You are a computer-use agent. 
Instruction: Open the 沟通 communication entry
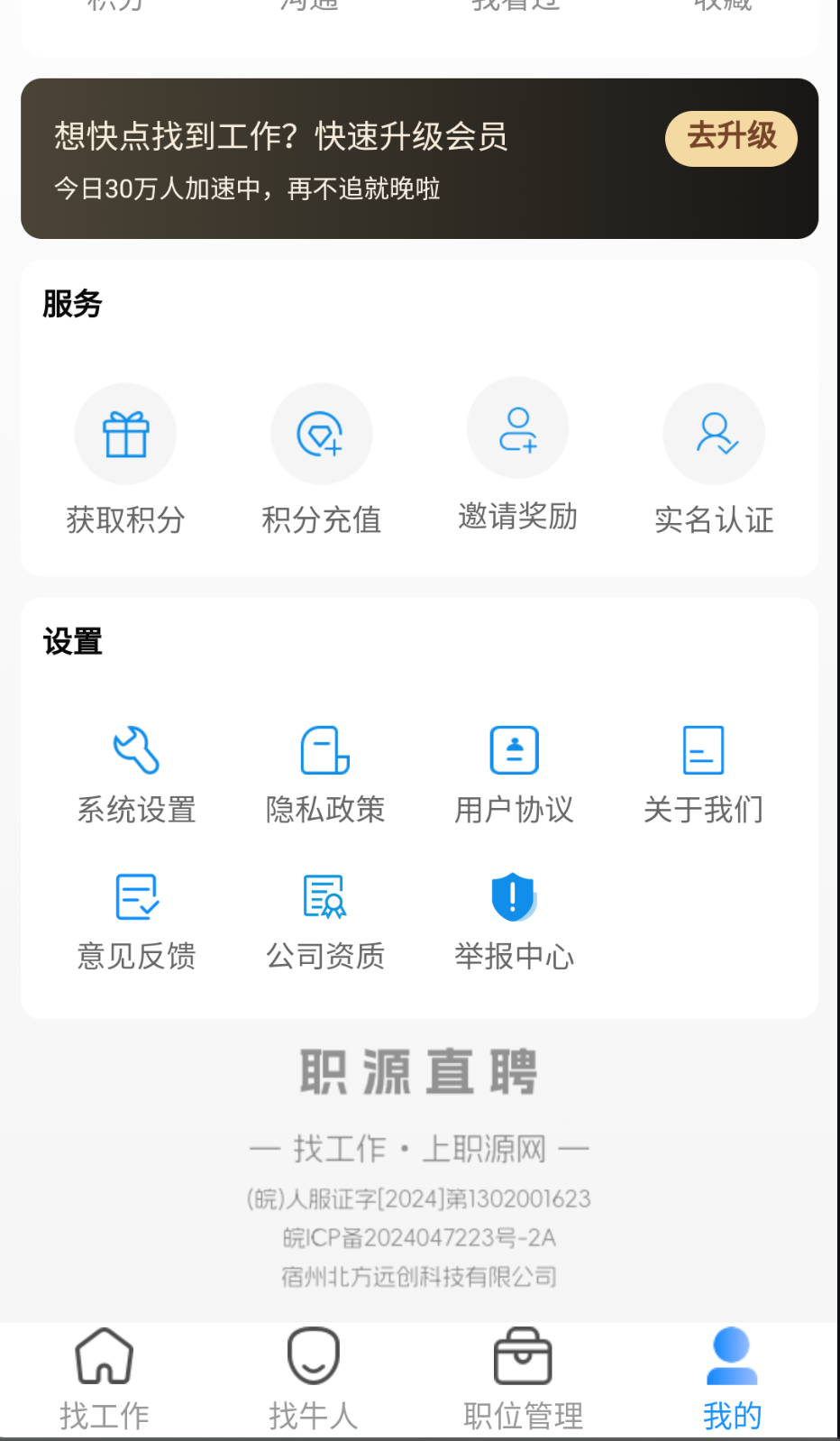311,7
